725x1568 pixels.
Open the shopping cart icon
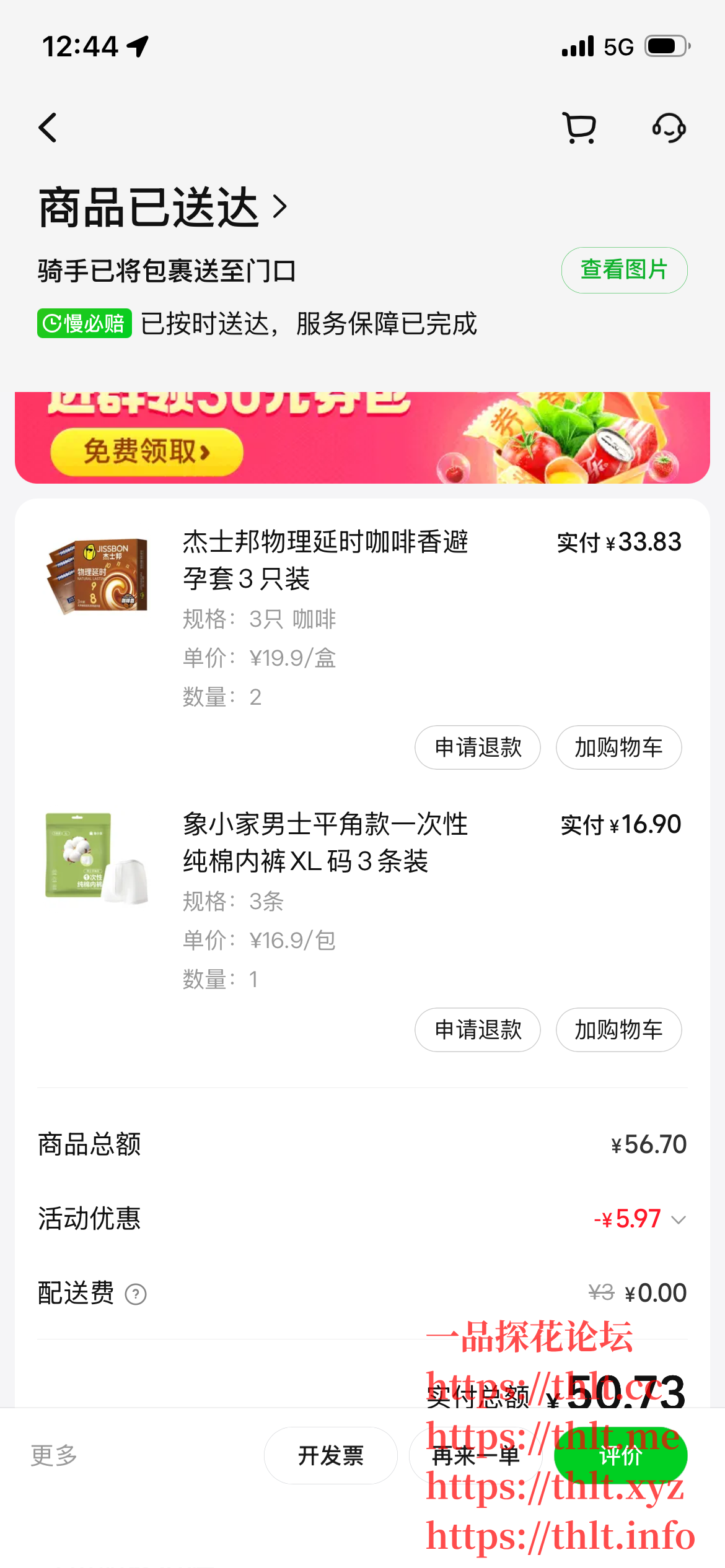click(x=579, y=128)
